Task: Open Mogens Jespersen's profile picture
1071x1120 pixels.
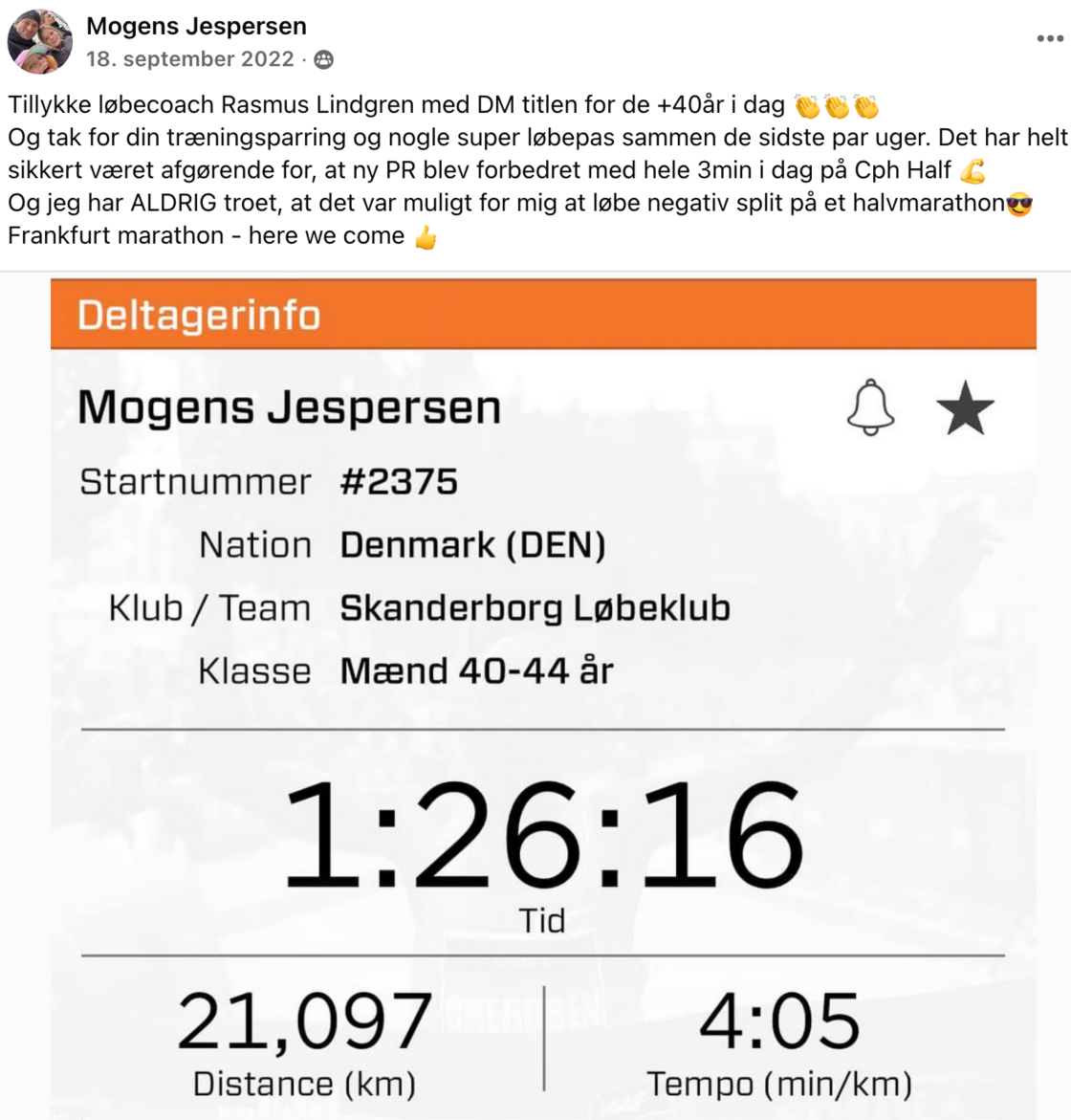Action: 40,42
